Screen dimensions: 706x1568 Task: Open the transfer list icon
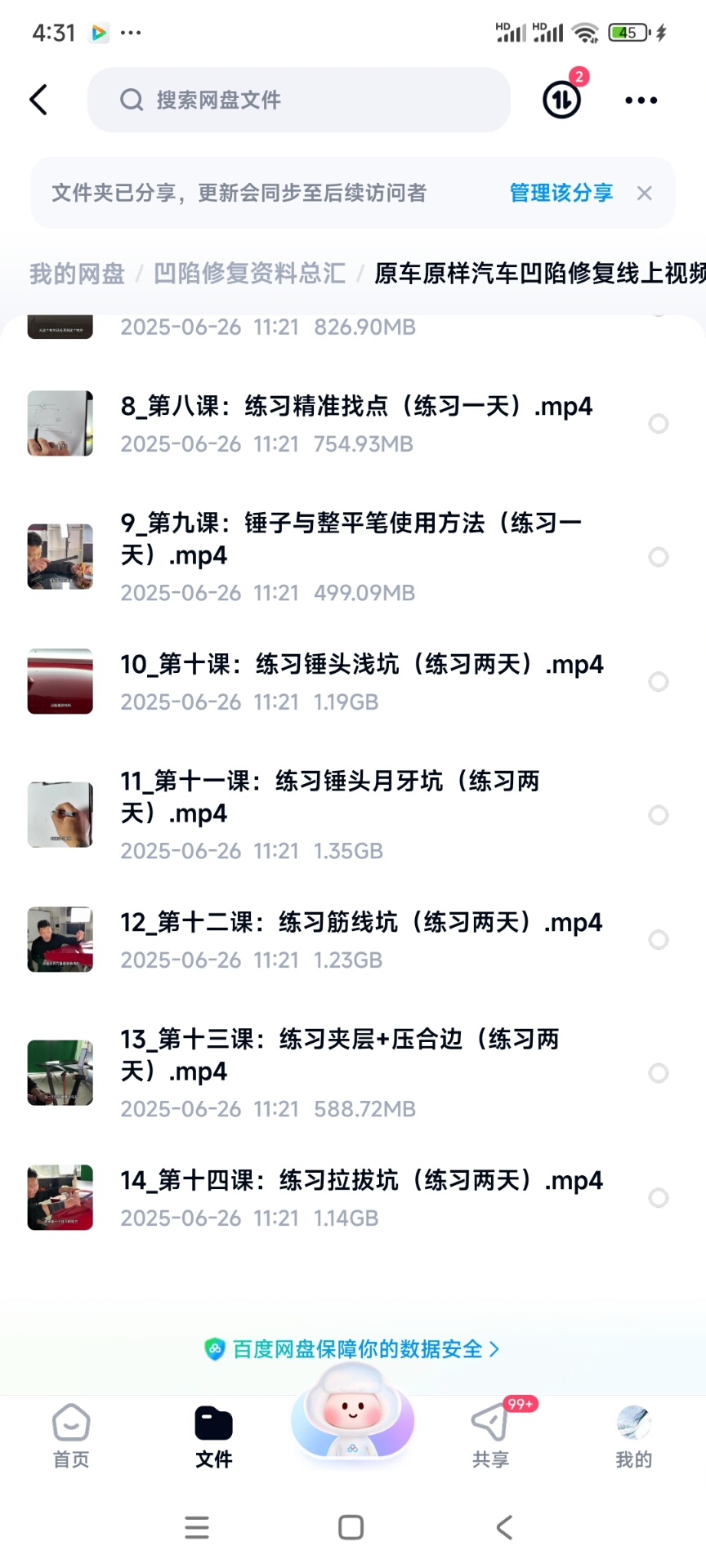[x=561, y=100]
